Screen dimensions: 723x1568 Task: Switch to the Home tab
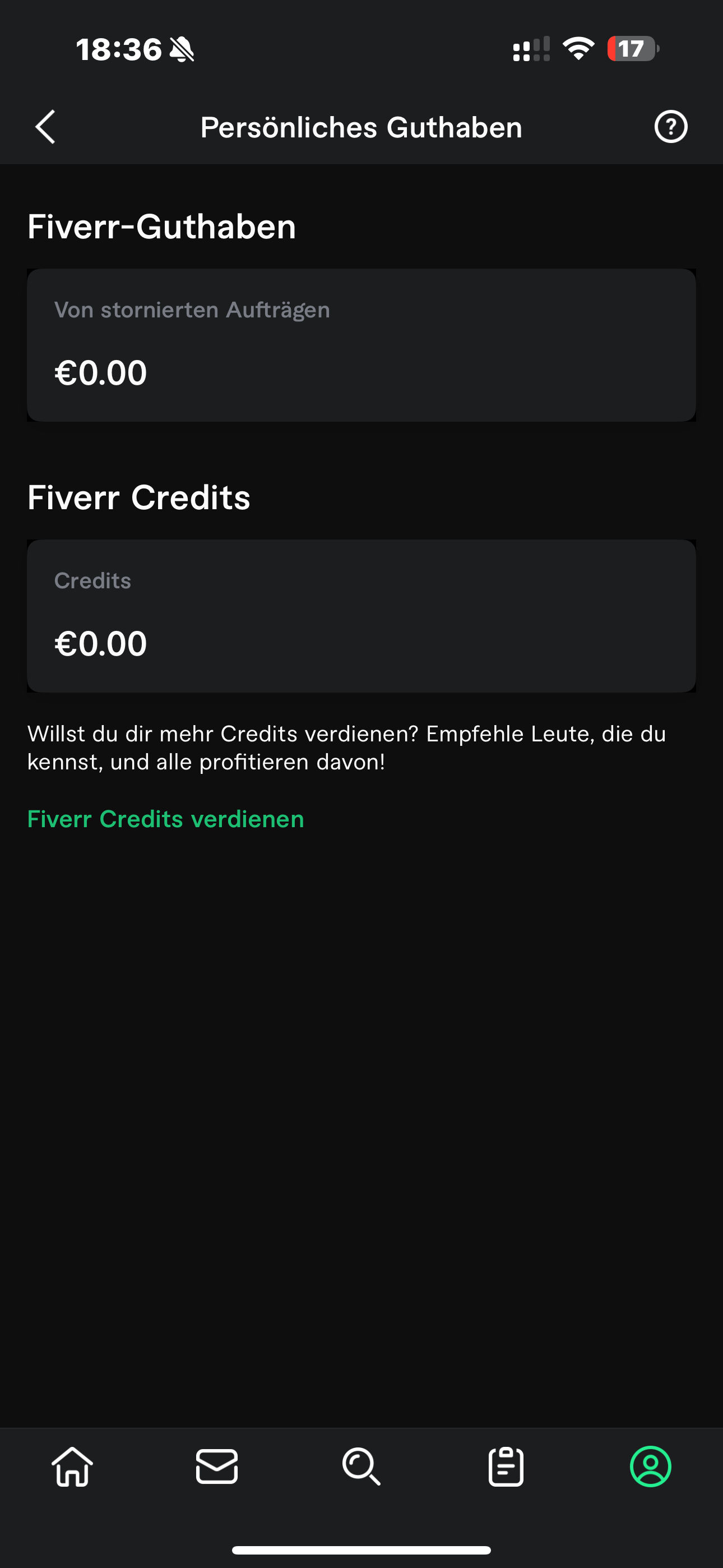pos(72,1466)
